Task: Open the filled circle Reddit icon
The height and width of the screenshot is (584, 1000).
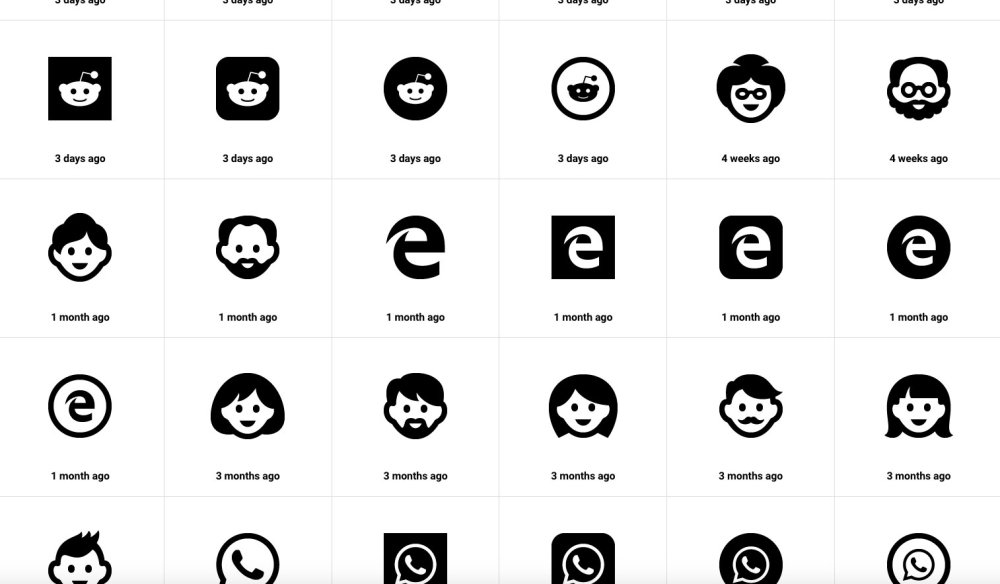Action: pyautogui.click(x=415, y=89)
